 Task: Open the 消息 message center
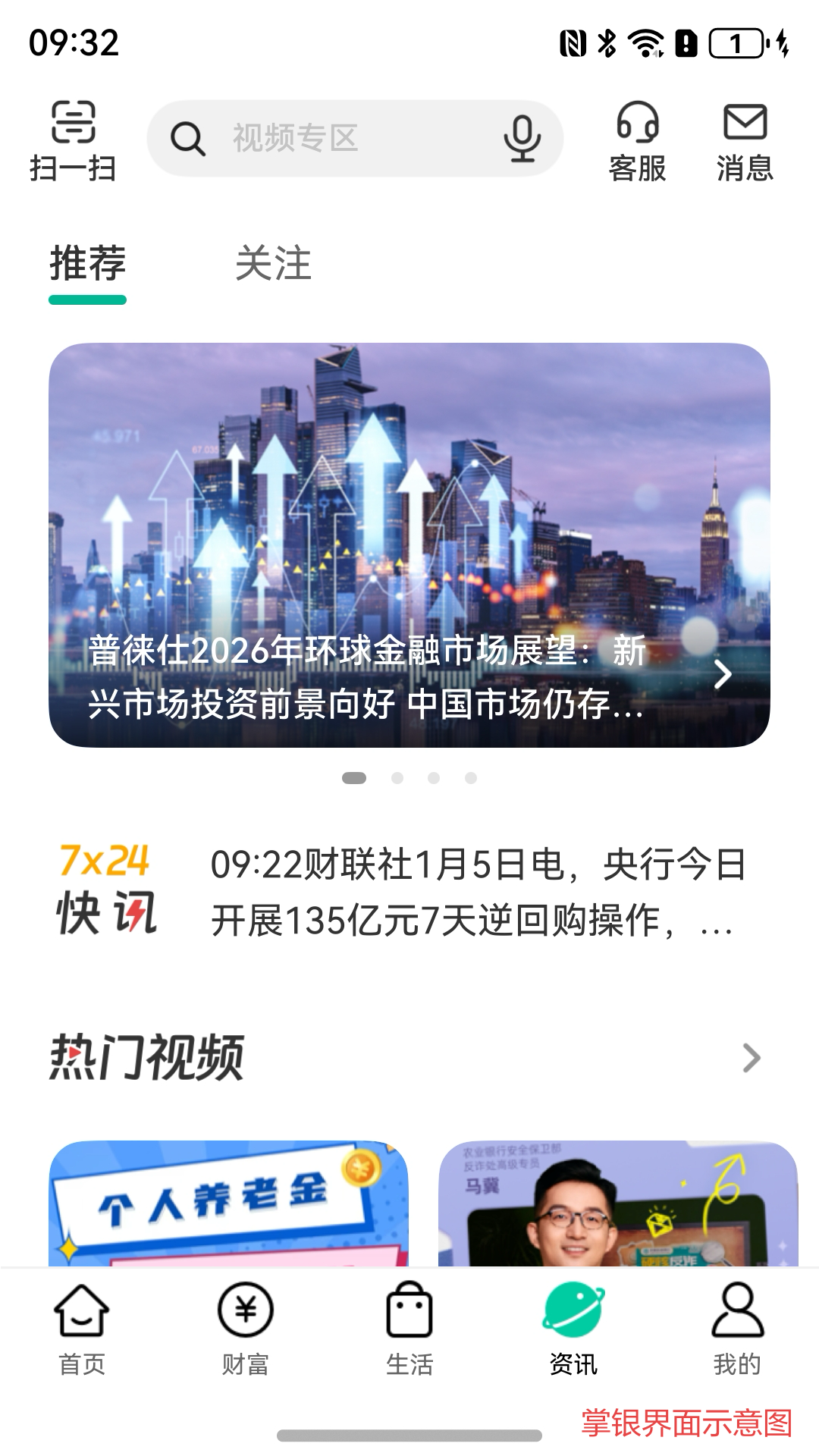coord(745,140)
